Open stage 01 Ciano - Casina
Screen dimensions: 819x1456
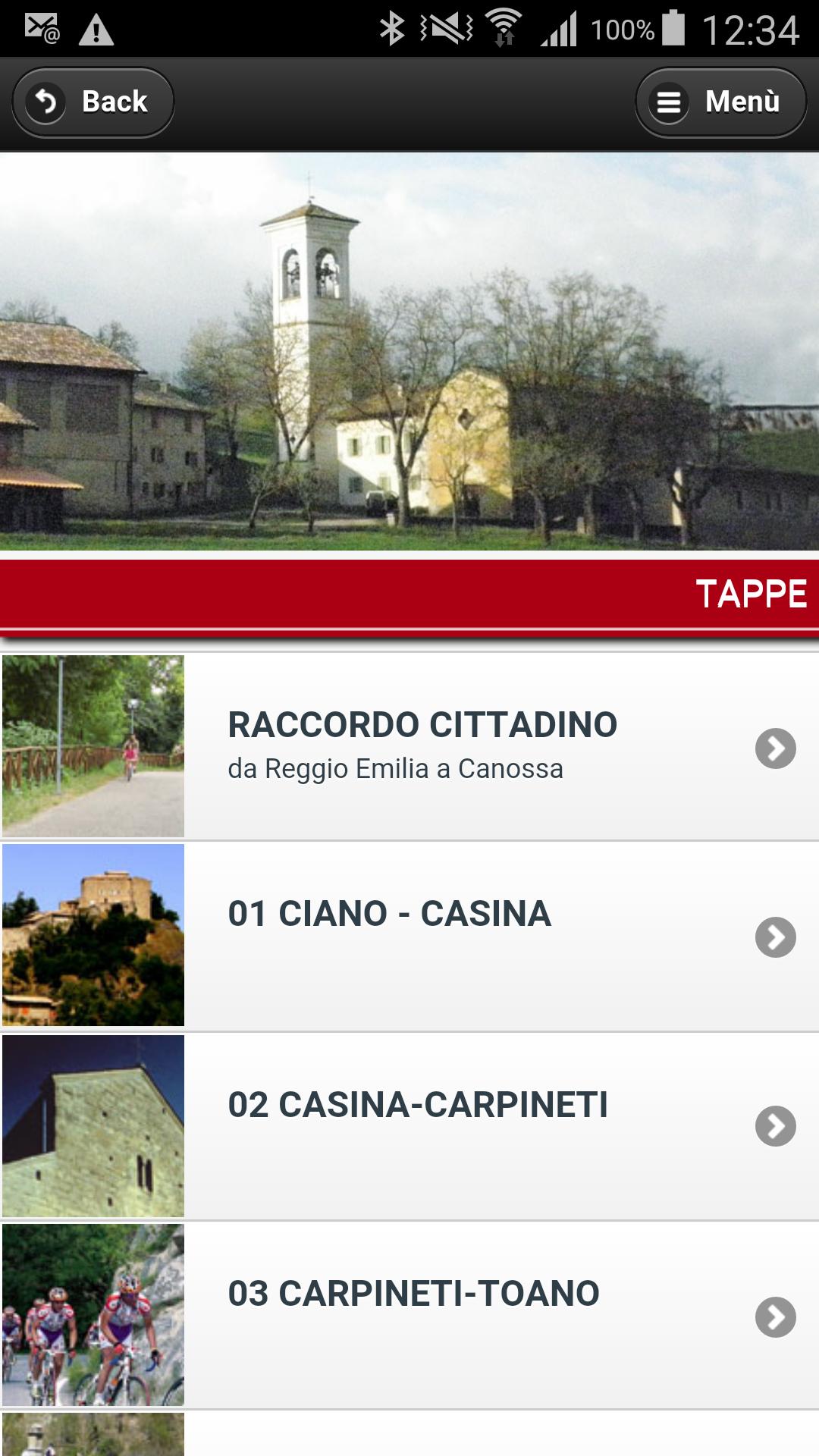point(389,915)
